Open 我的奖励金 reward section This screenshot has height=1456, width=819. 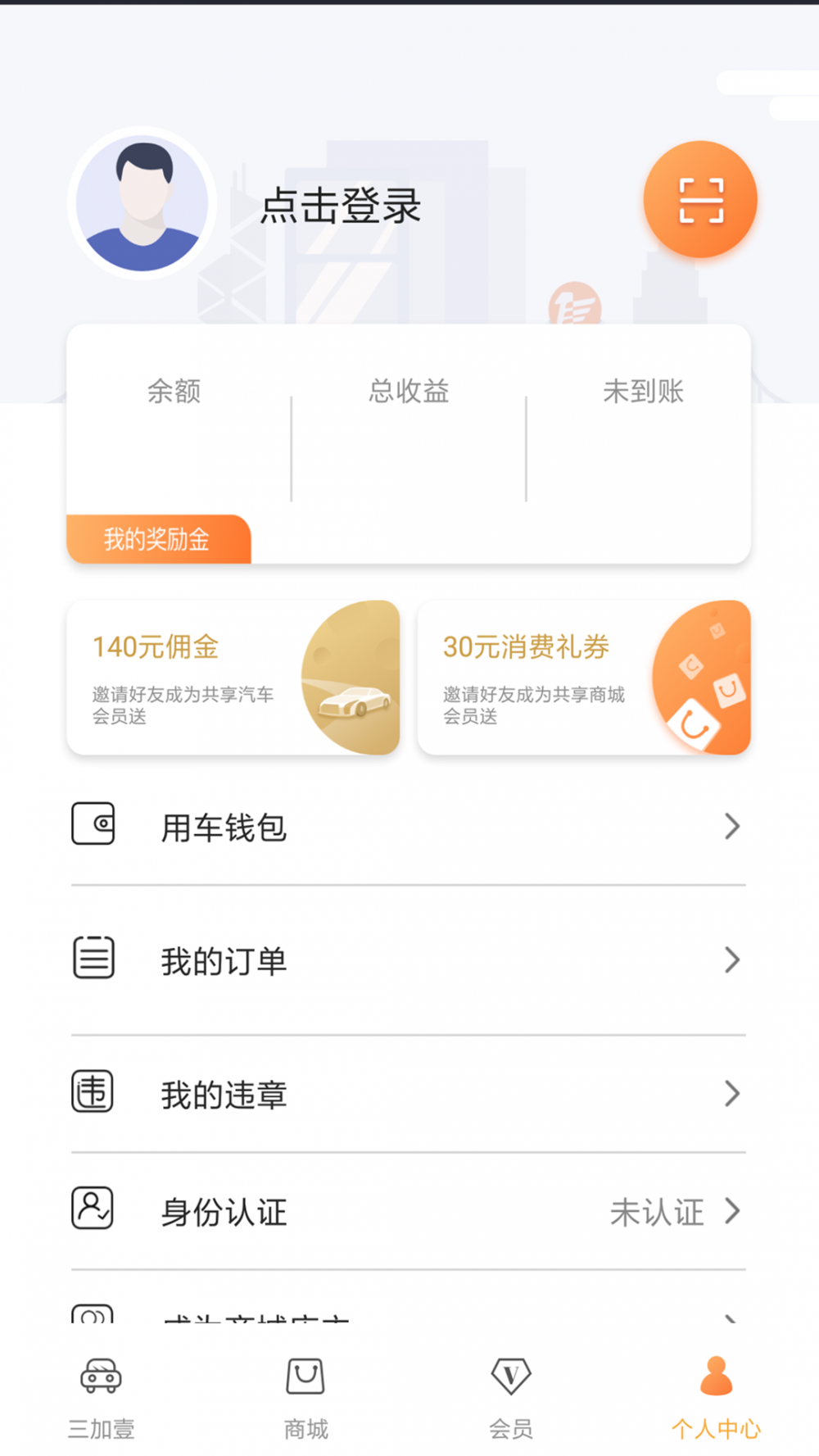tap(158, 539)
